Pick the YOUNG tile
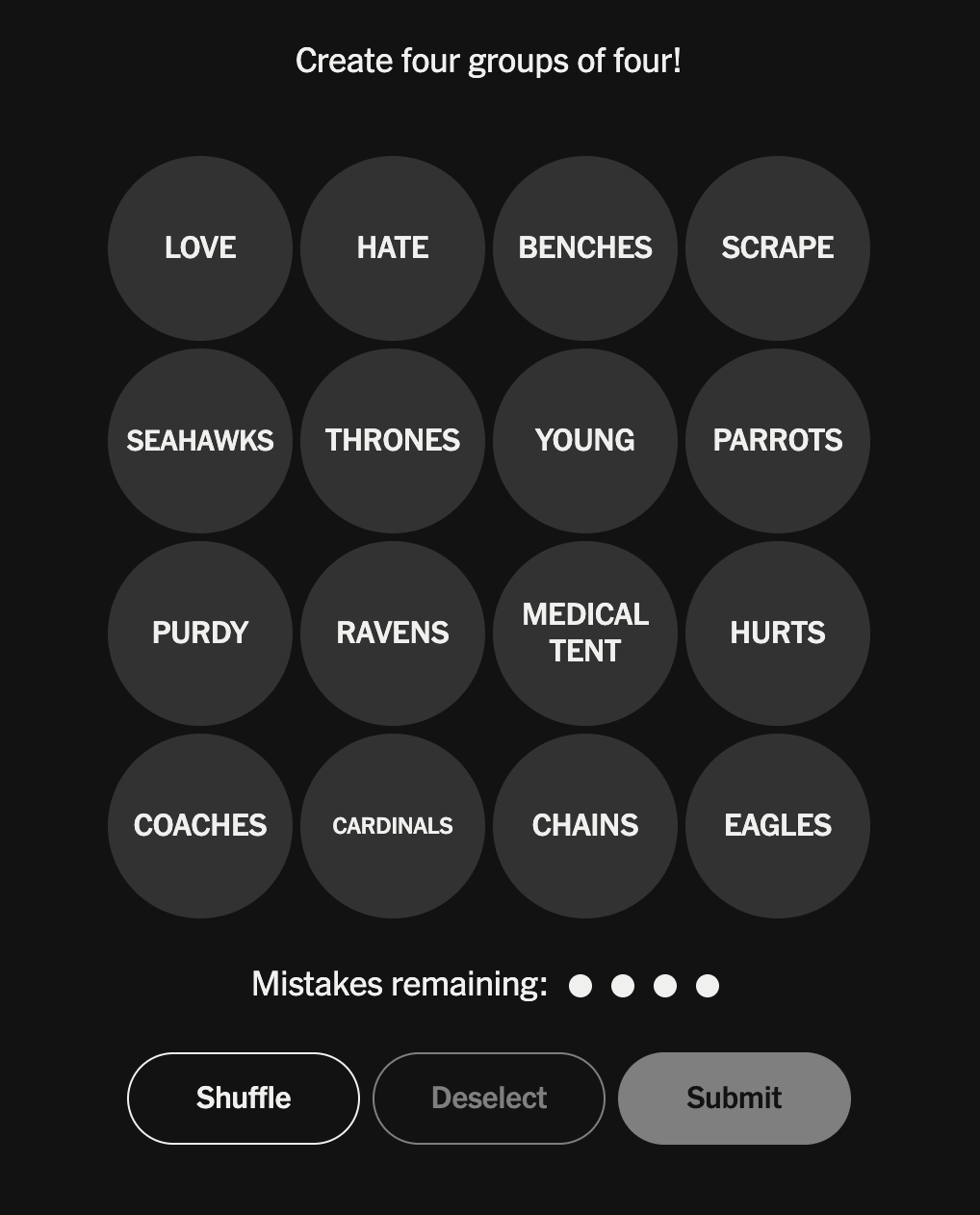 (x=585, y=441)
